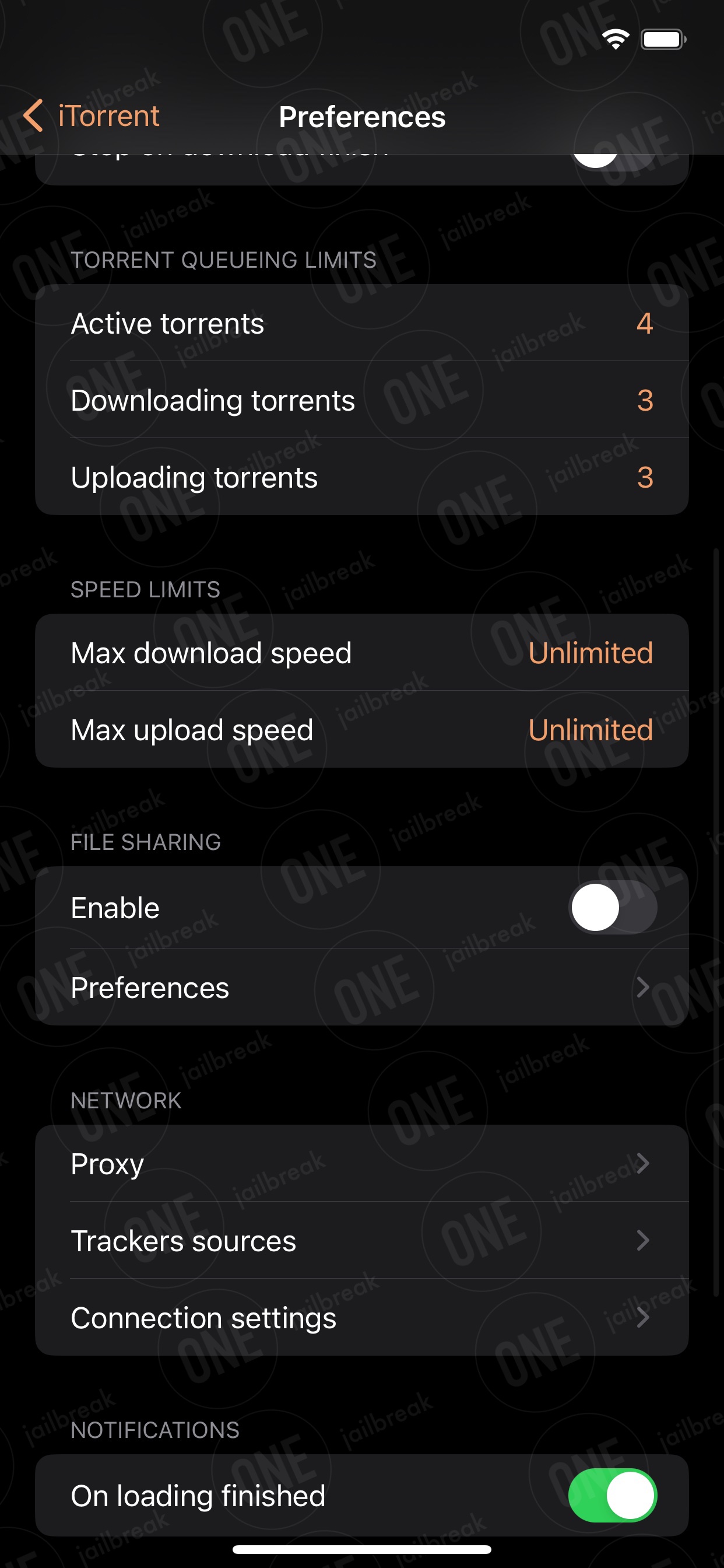Go back to iTorrent
The image size is (724, 1568).
(x=92, y=116)
